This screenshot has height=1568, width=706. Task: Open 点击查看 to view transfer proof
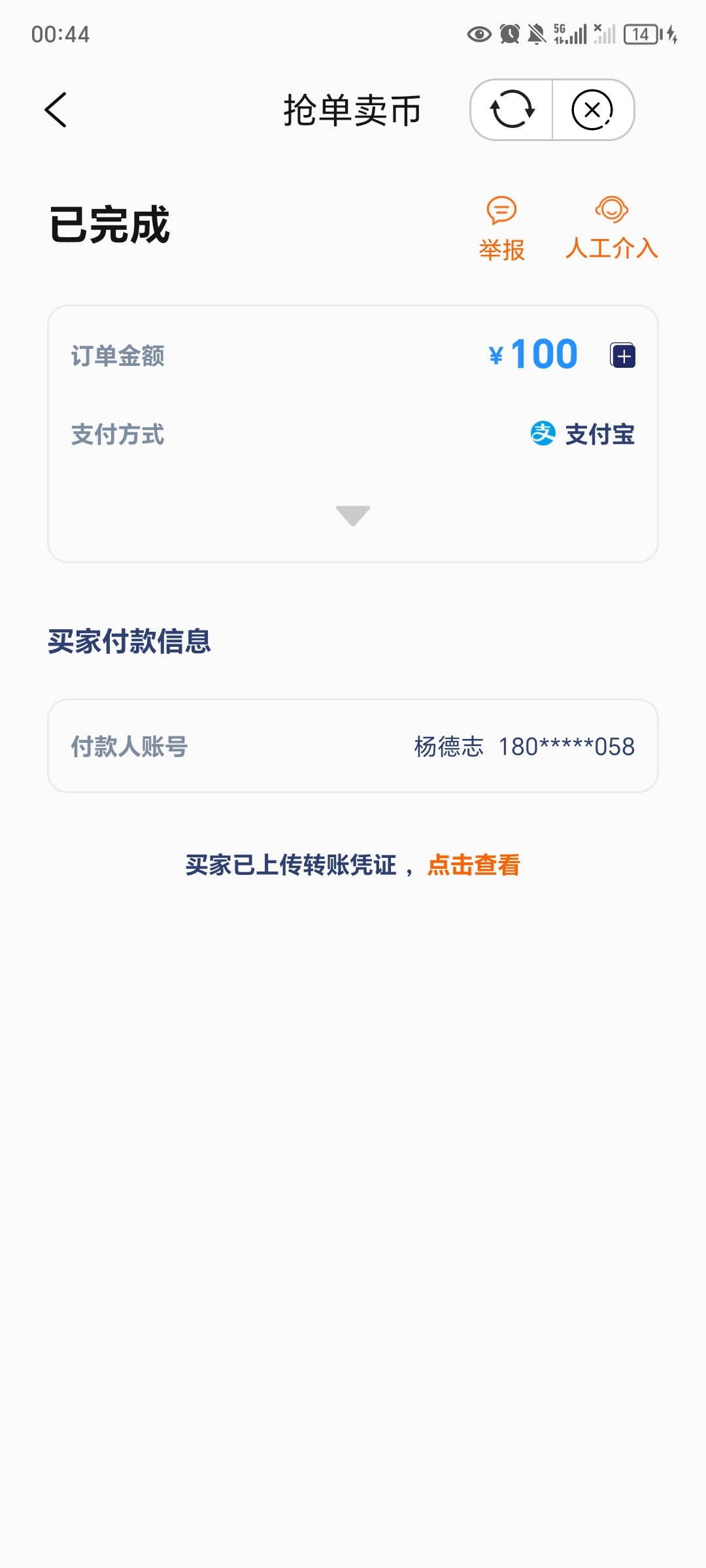coord(474,865)
